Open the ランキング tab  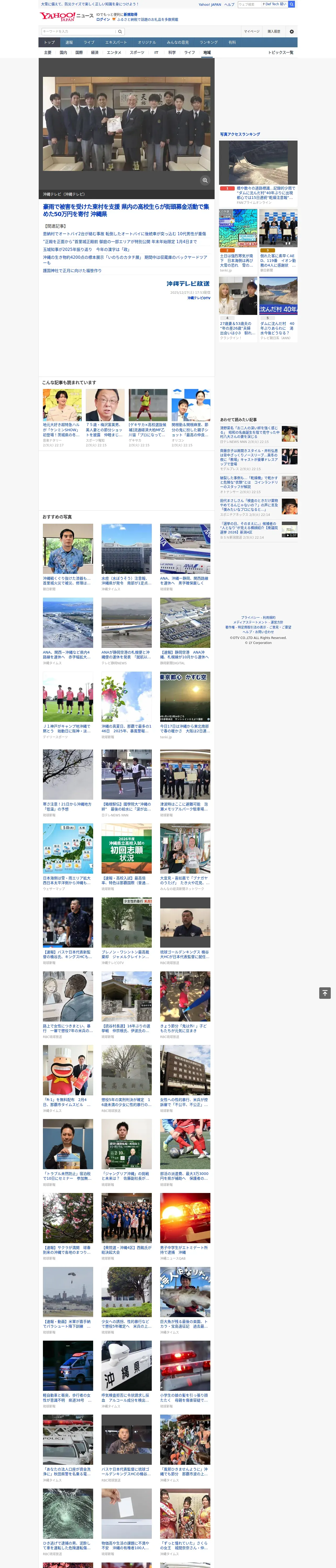click(x=209, y=42)
